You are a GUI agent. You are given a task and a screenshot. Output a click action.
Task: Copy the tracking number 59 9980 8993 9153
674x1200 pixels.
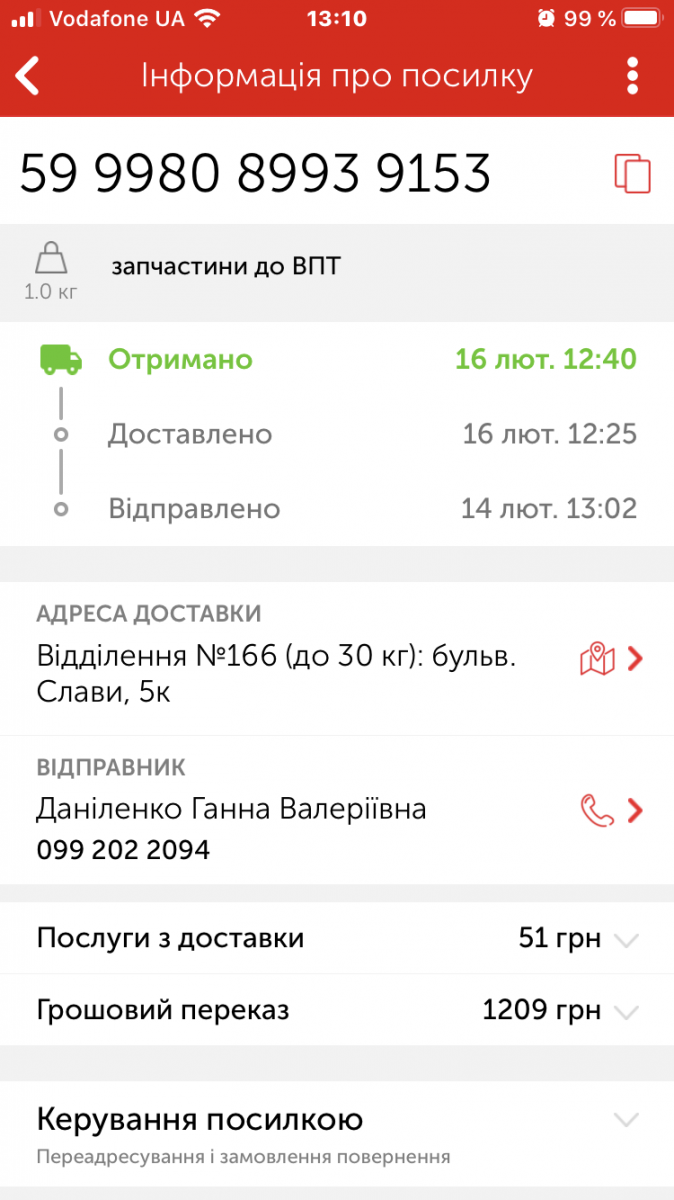point(632,173)
